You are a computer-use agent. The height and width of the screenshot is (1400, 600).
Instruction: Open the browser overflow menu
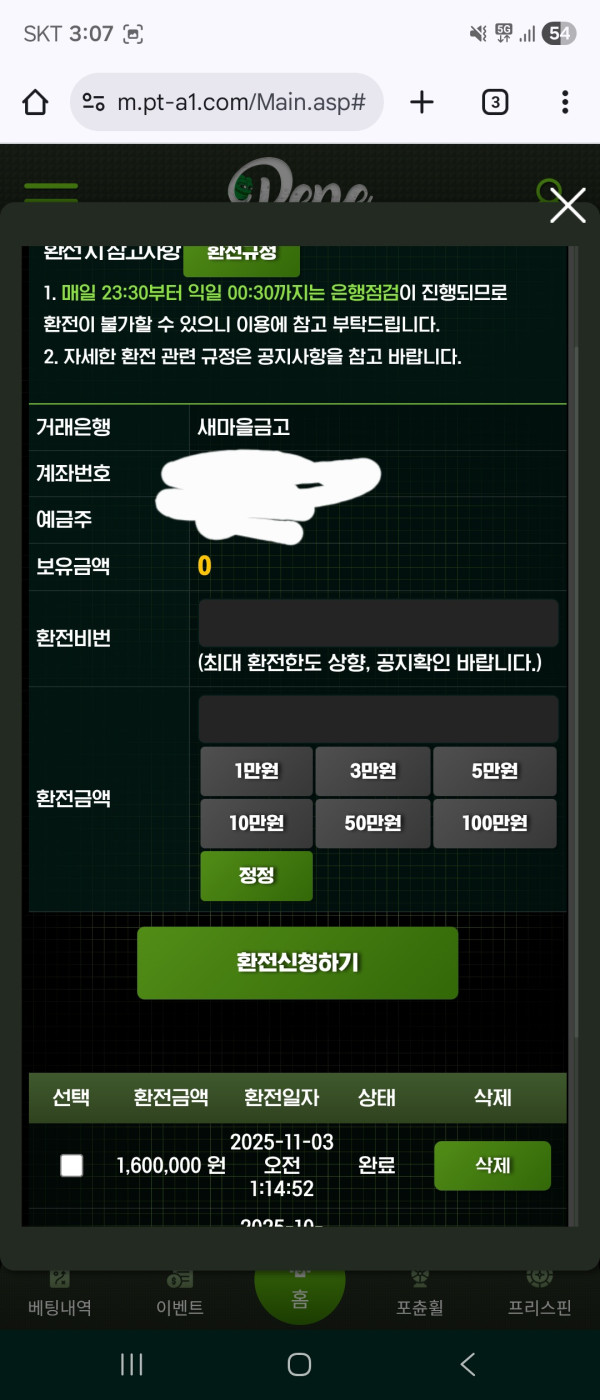click(565, 102)
